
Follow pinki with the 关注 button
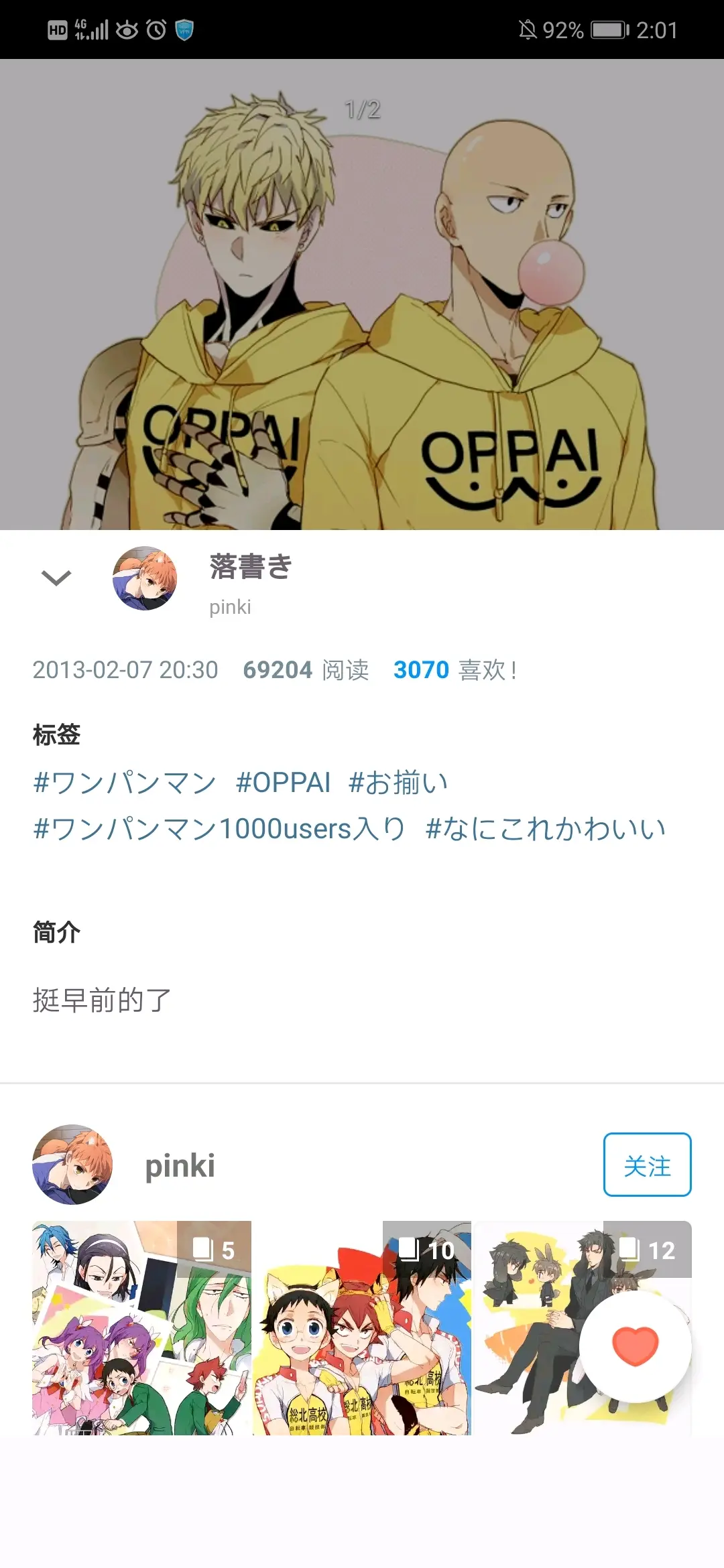(x=647, y=1165)
